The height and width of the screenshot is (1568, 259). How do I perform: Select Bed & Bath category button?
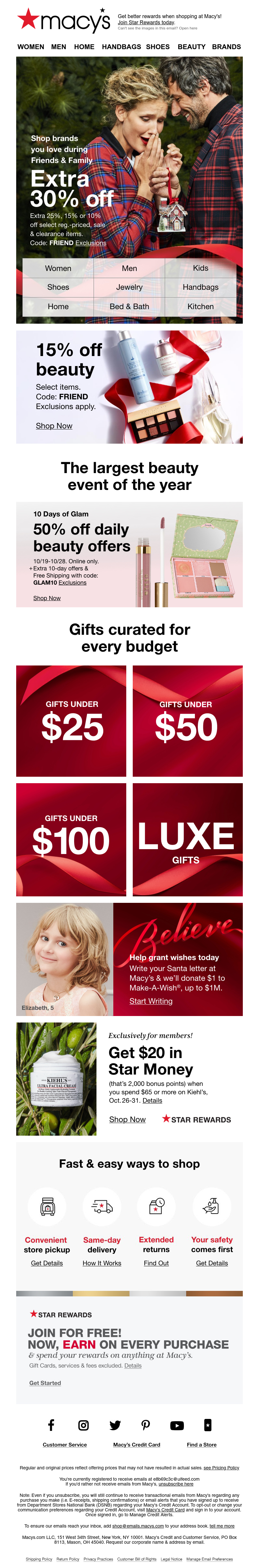point(129,307)
